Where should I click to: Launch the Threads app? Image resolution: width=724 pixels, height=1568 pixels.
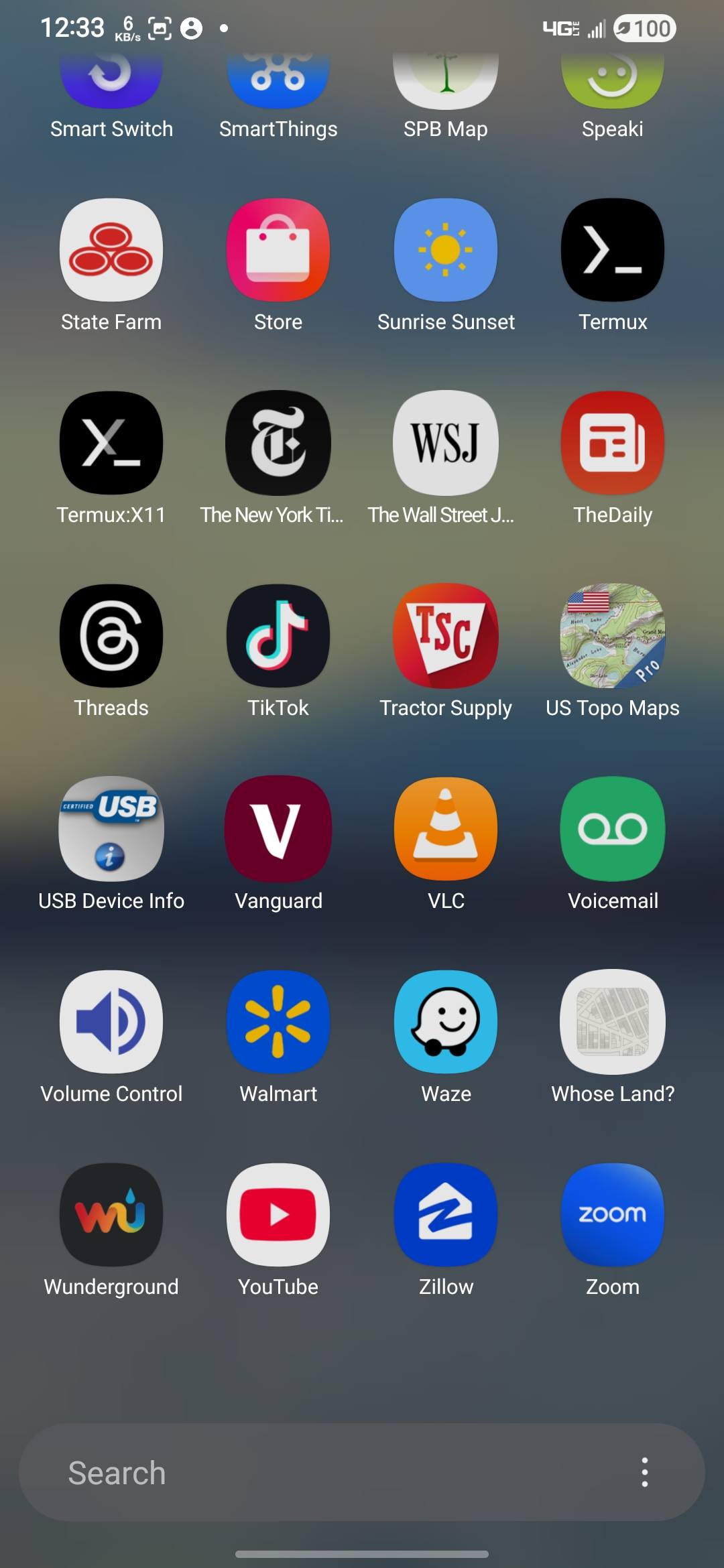coord(111,636)
